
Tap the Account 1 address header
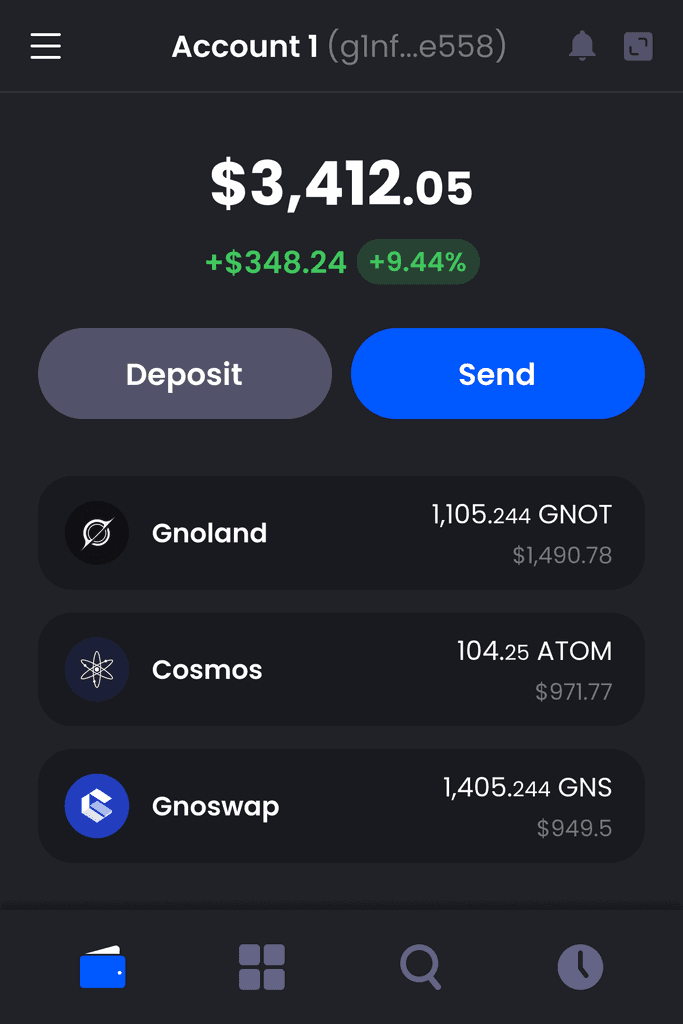339,46
